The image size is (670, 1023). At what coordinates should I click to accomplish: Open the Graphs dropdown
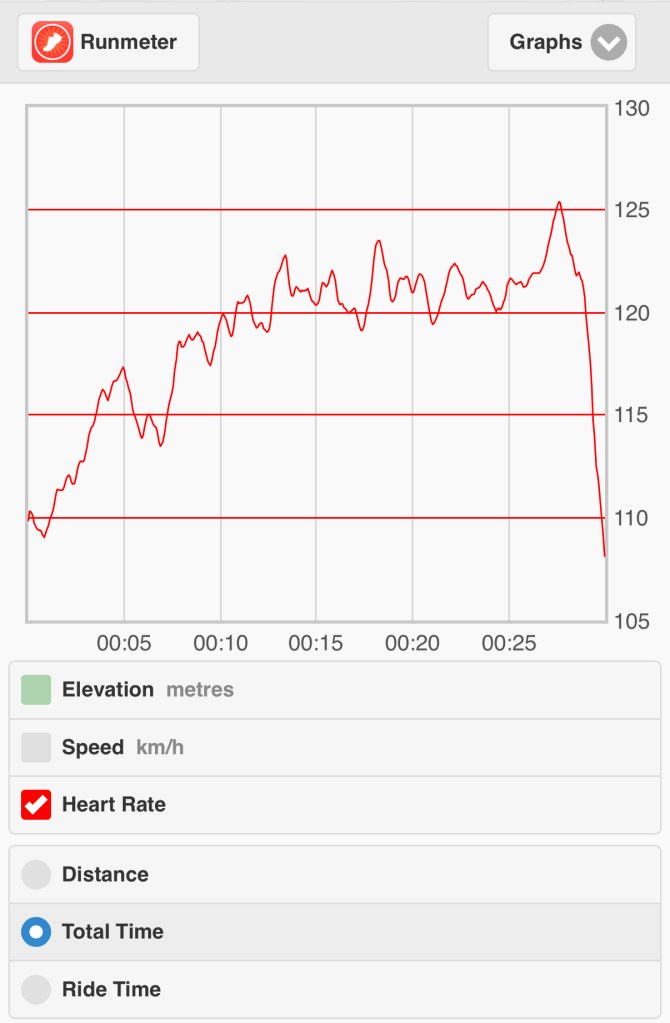coord(562,42)
